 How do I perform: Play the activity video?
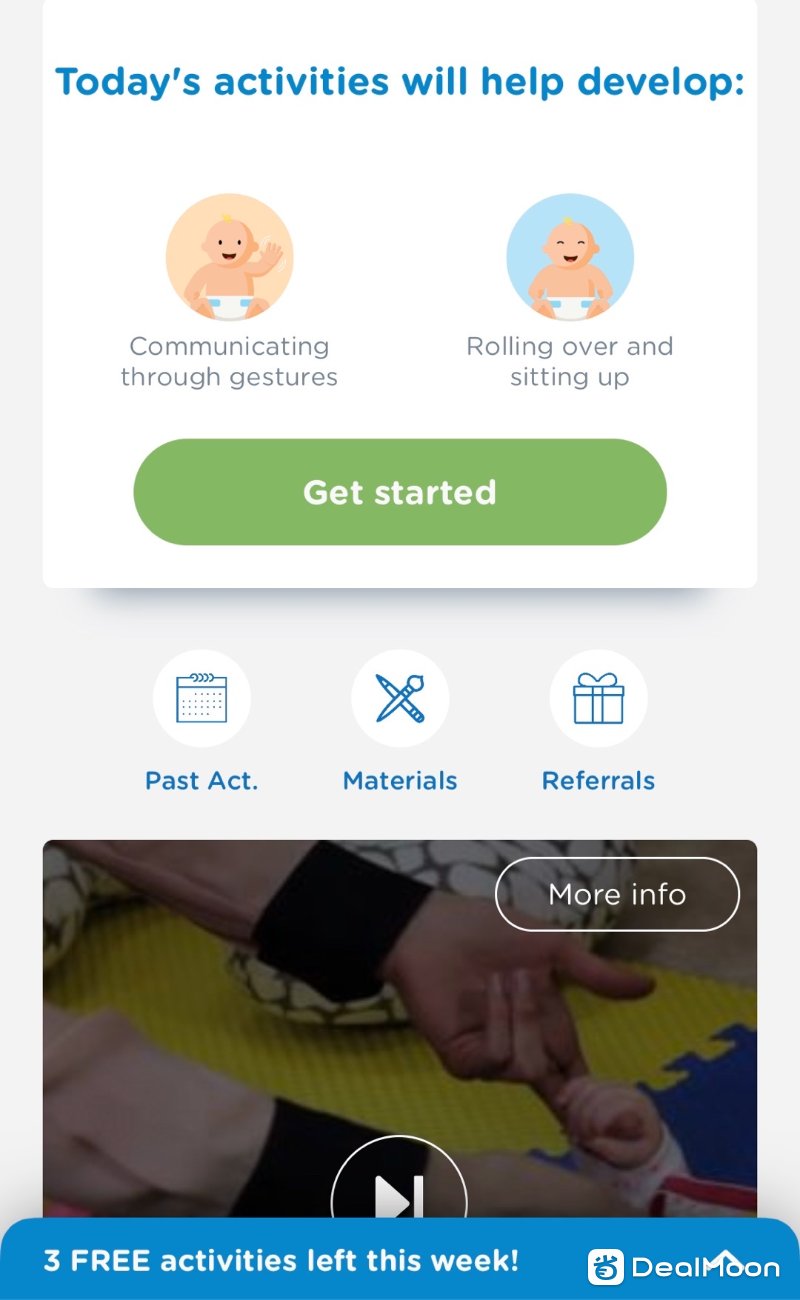[399, 1190]
